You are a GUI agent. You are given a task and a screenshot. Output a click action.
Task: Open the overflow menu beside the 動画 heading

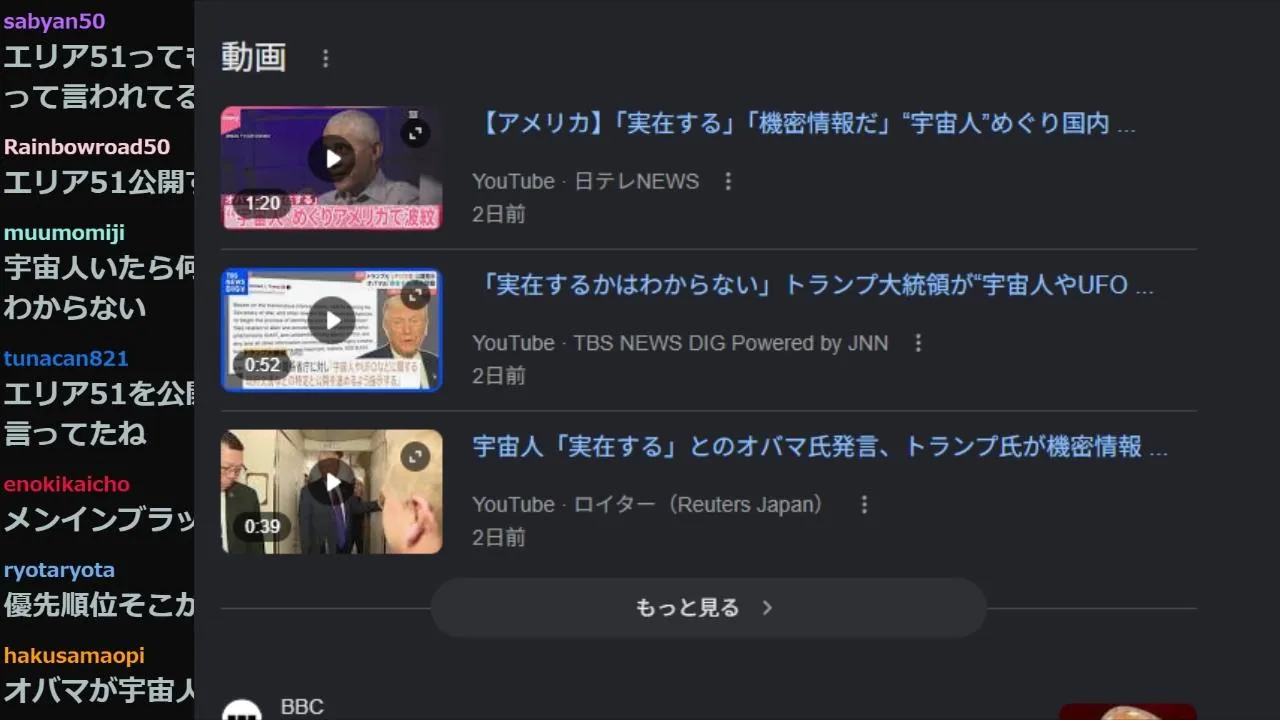click(x=325, y=59)
